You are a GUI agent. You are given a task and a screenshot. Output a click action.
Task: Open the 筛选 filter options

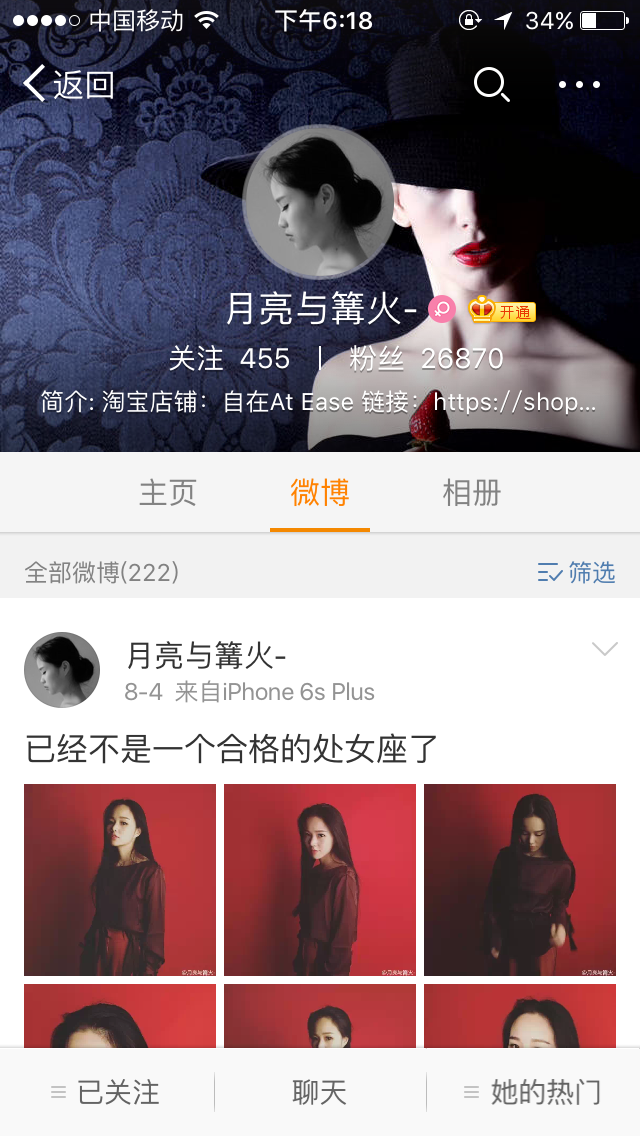pyautogui.click(x=576, y=572)
